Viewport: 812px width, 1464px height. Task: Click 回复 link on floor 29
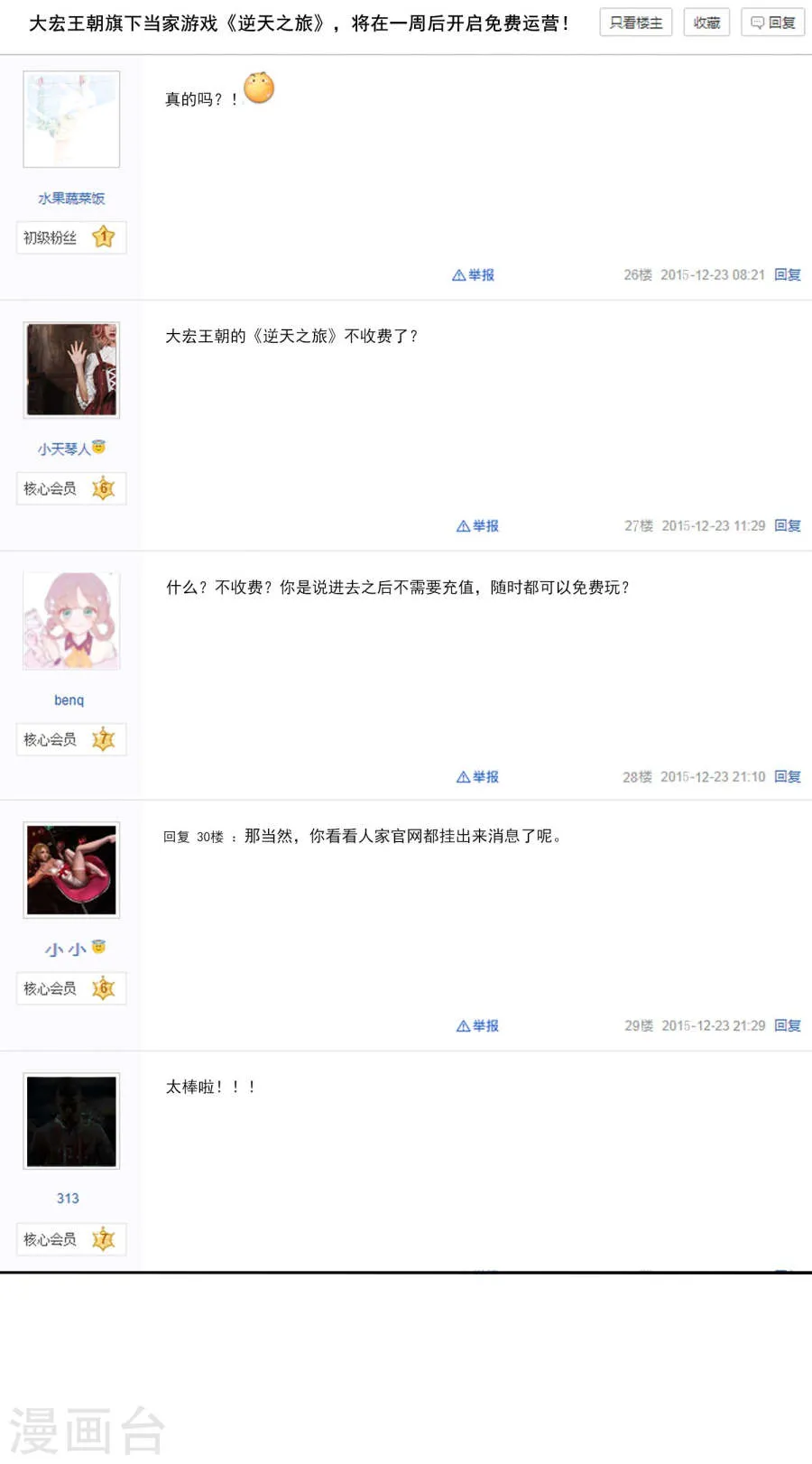[787, 1025]
